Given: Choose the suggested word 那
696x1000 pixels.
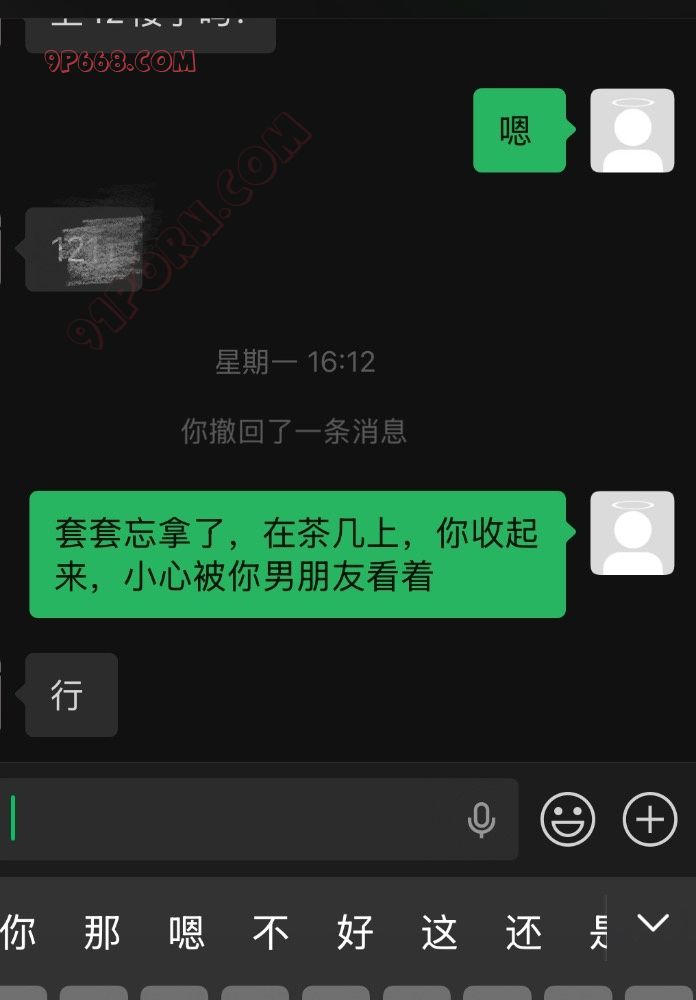Looking at the screenshot, I should (102, 933).
